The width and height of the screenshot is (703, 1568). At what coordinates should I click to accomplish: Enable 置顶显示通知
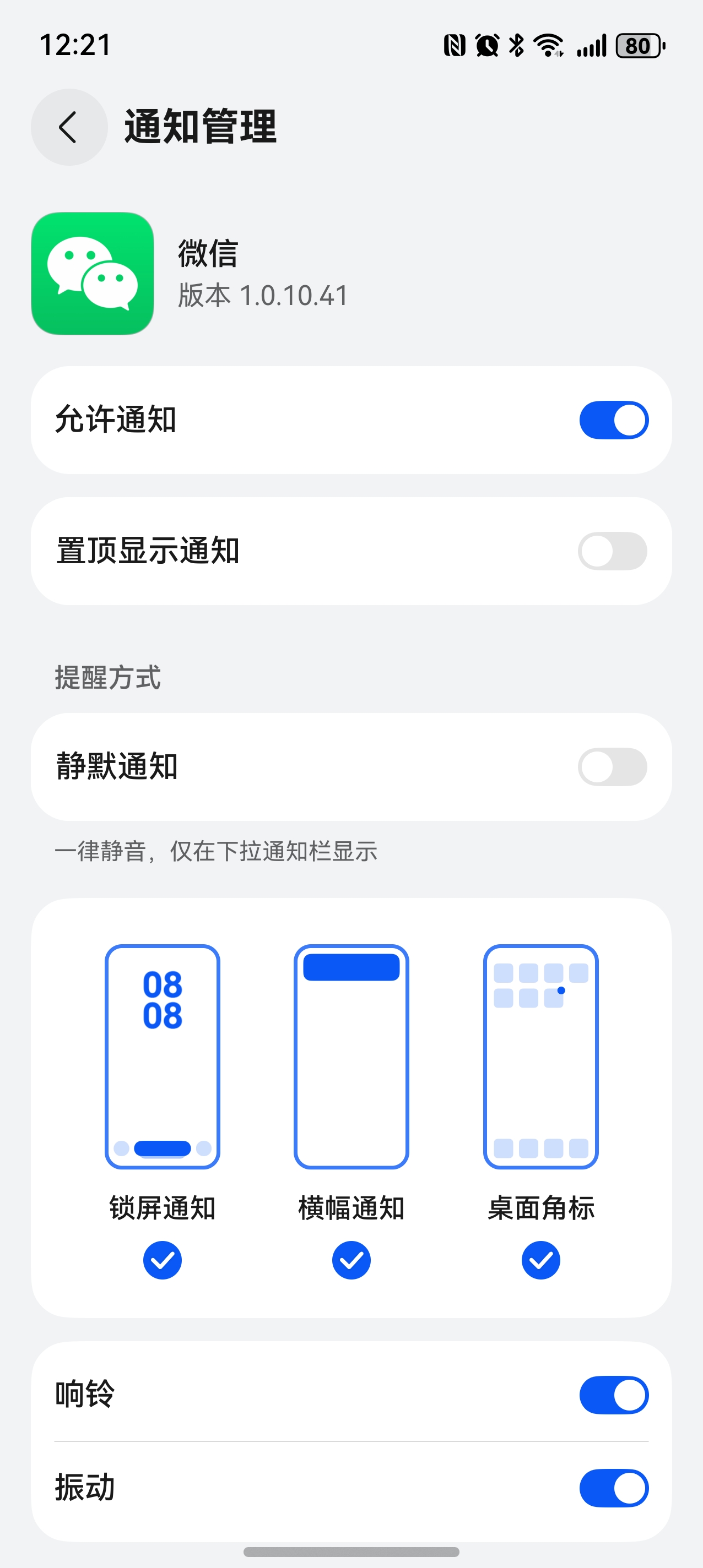pyautogui.click(x=613, y=551)
